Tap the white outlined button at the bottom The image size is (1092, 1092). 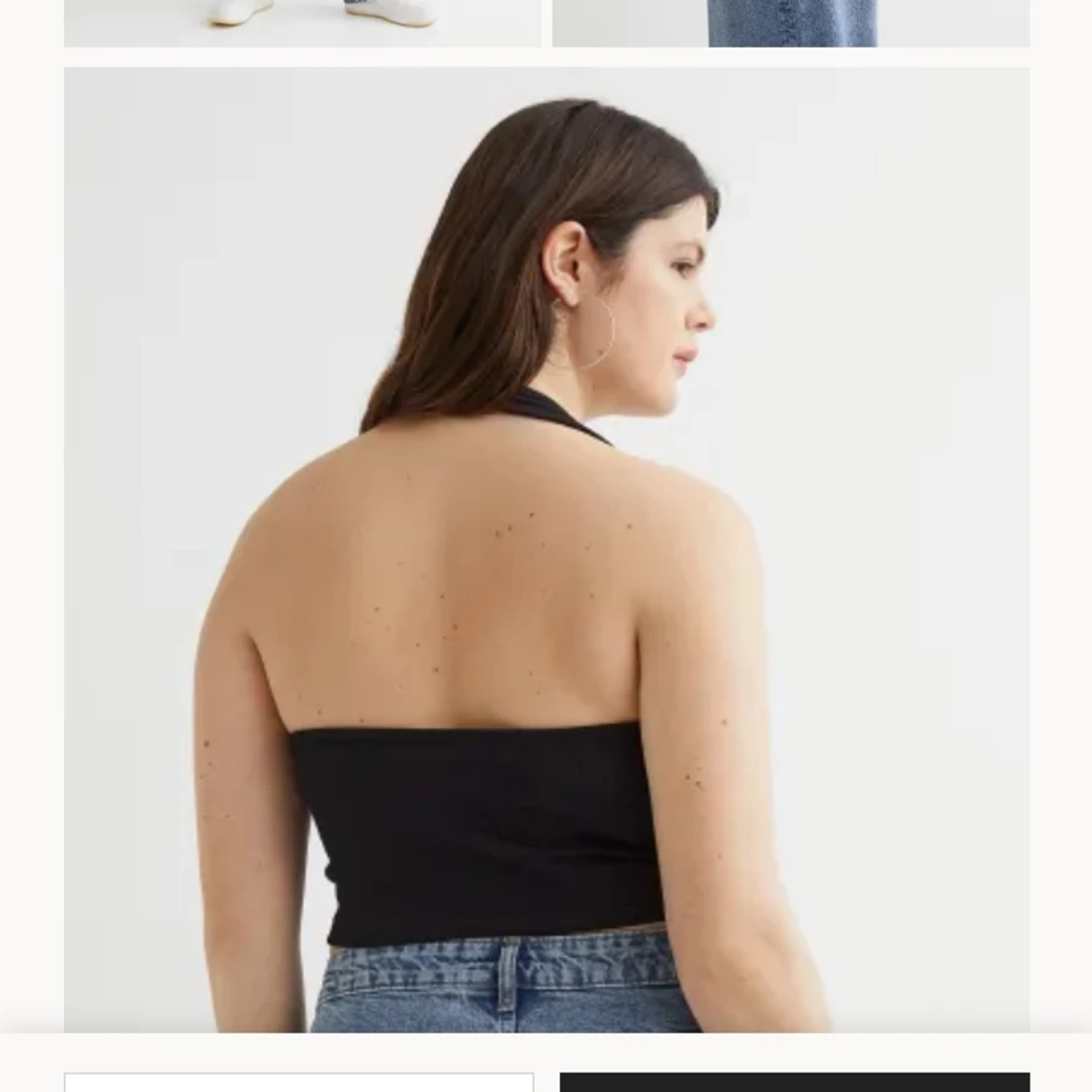click(299, 1081)
